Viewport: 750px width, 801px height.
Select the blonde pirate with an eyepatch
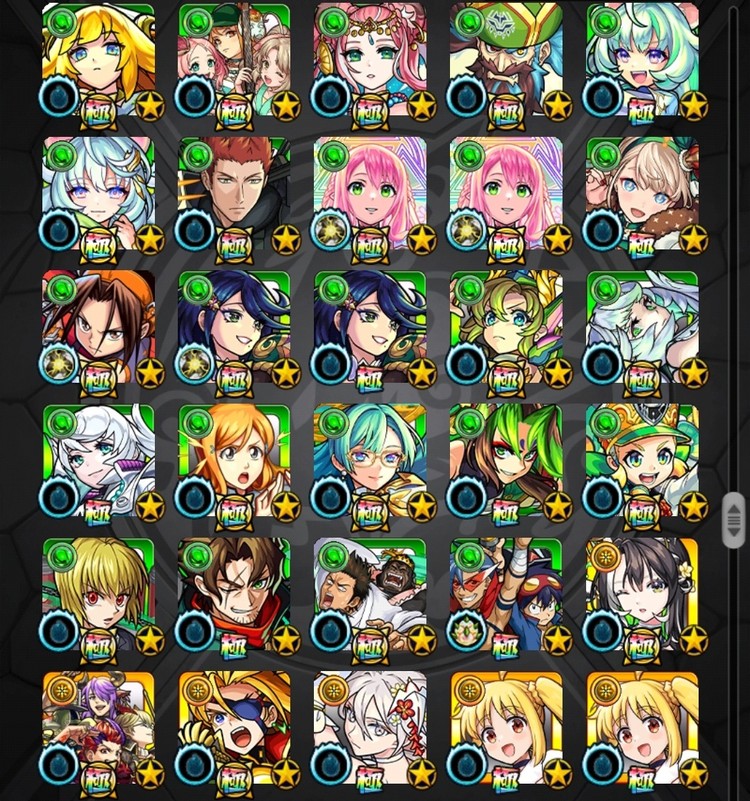234,728
